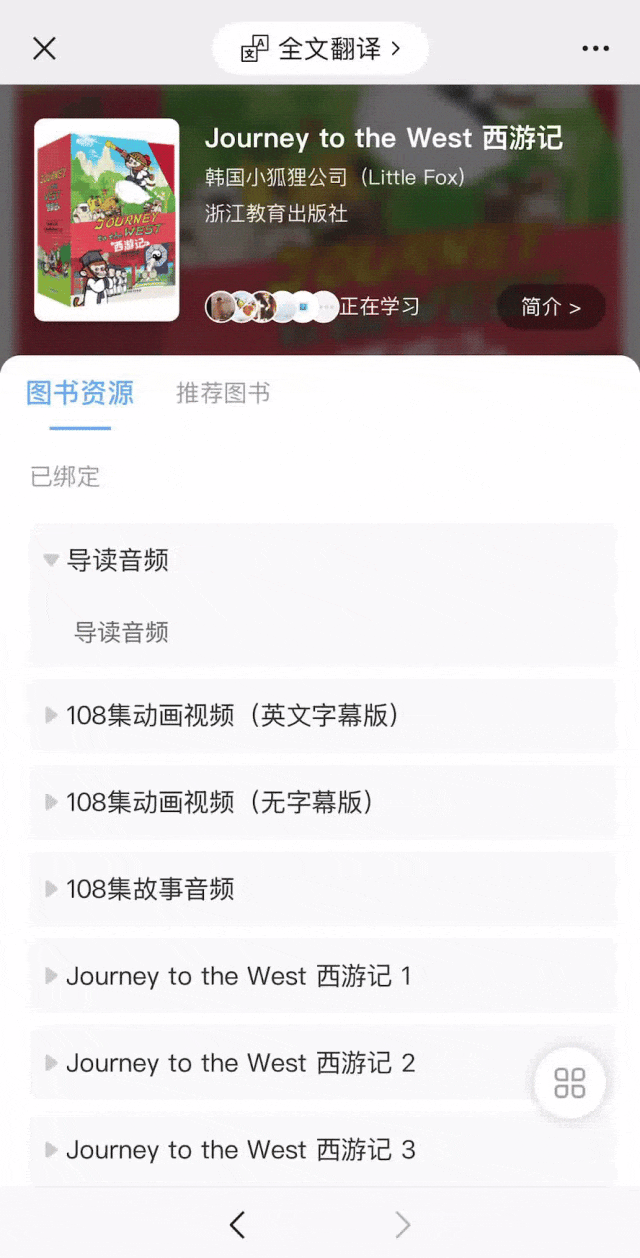Switch to the 推荐图书 tab
Screen dimensions: 640x1258
coord(223,393)
